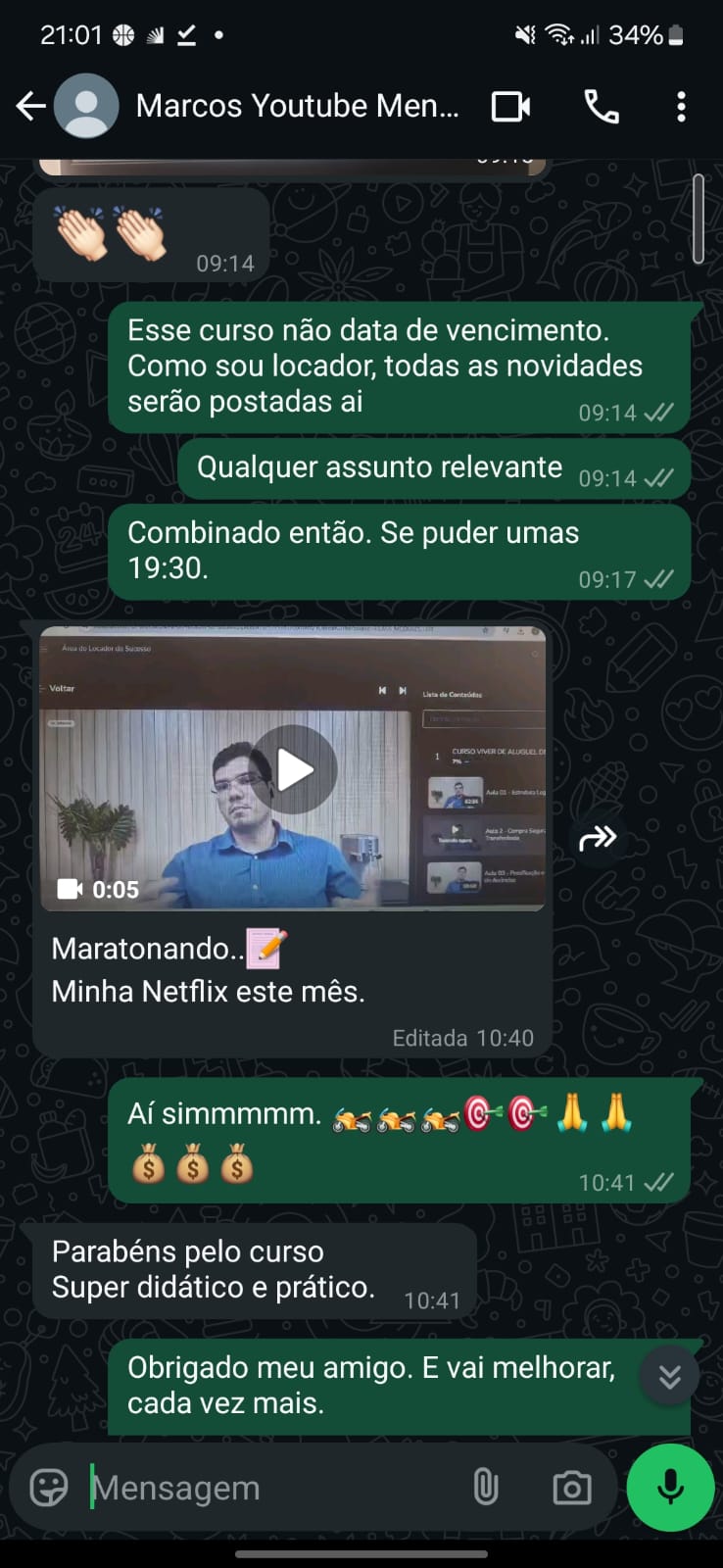
Task: Jump to latest messages with double chevron
Action: [x=669, y=1375]
